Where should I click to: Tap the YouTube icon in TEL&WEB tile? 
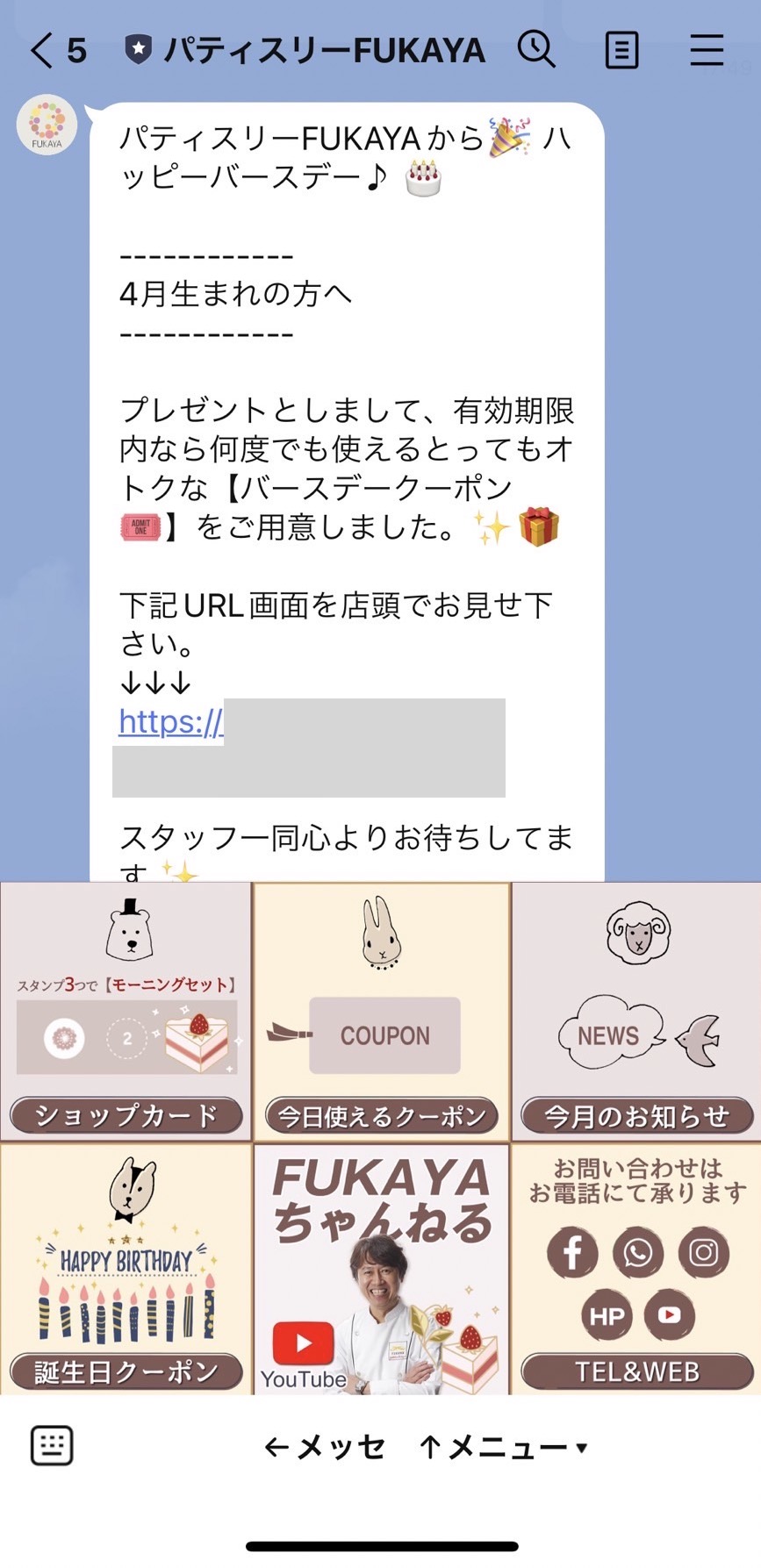tap(670, 1315)
